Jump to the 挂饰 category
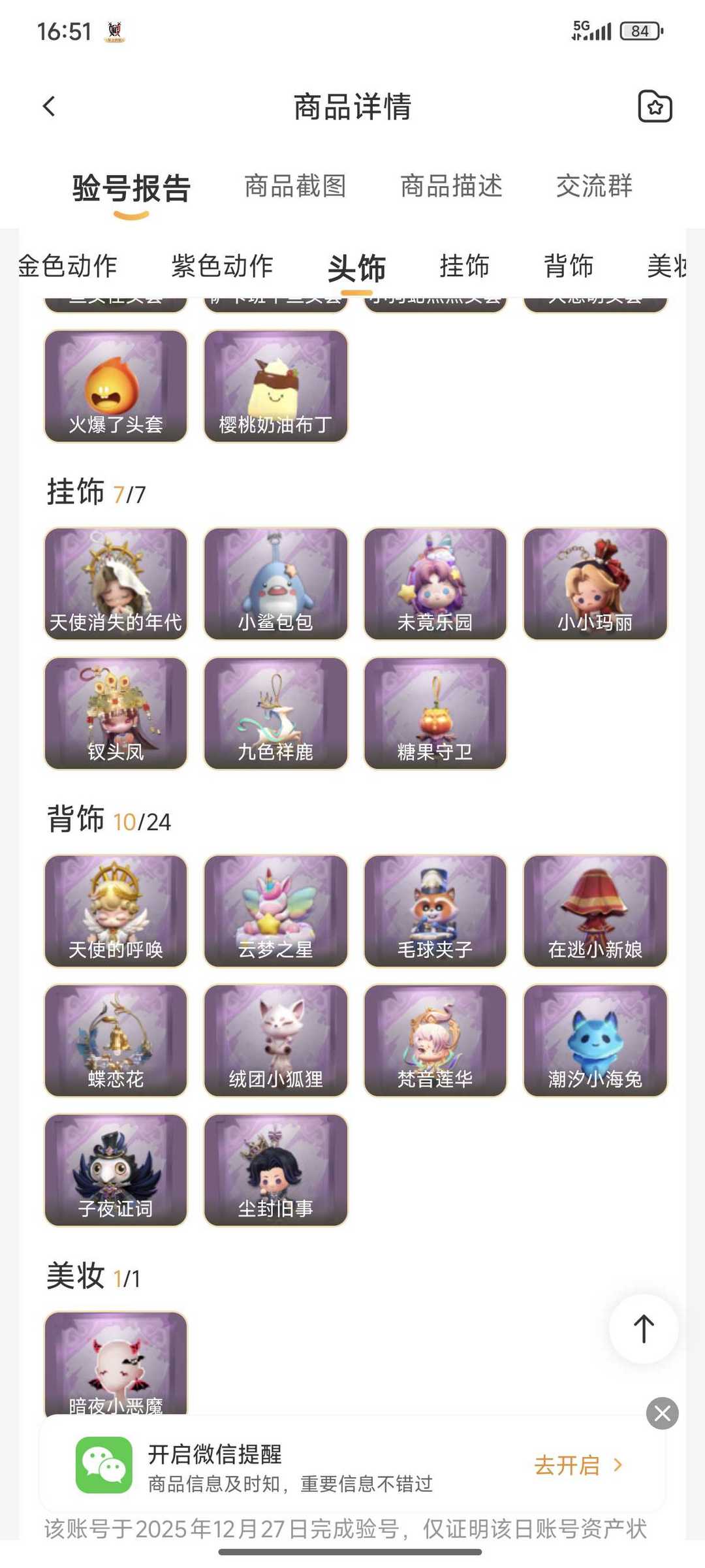 [x=464, y=266]
